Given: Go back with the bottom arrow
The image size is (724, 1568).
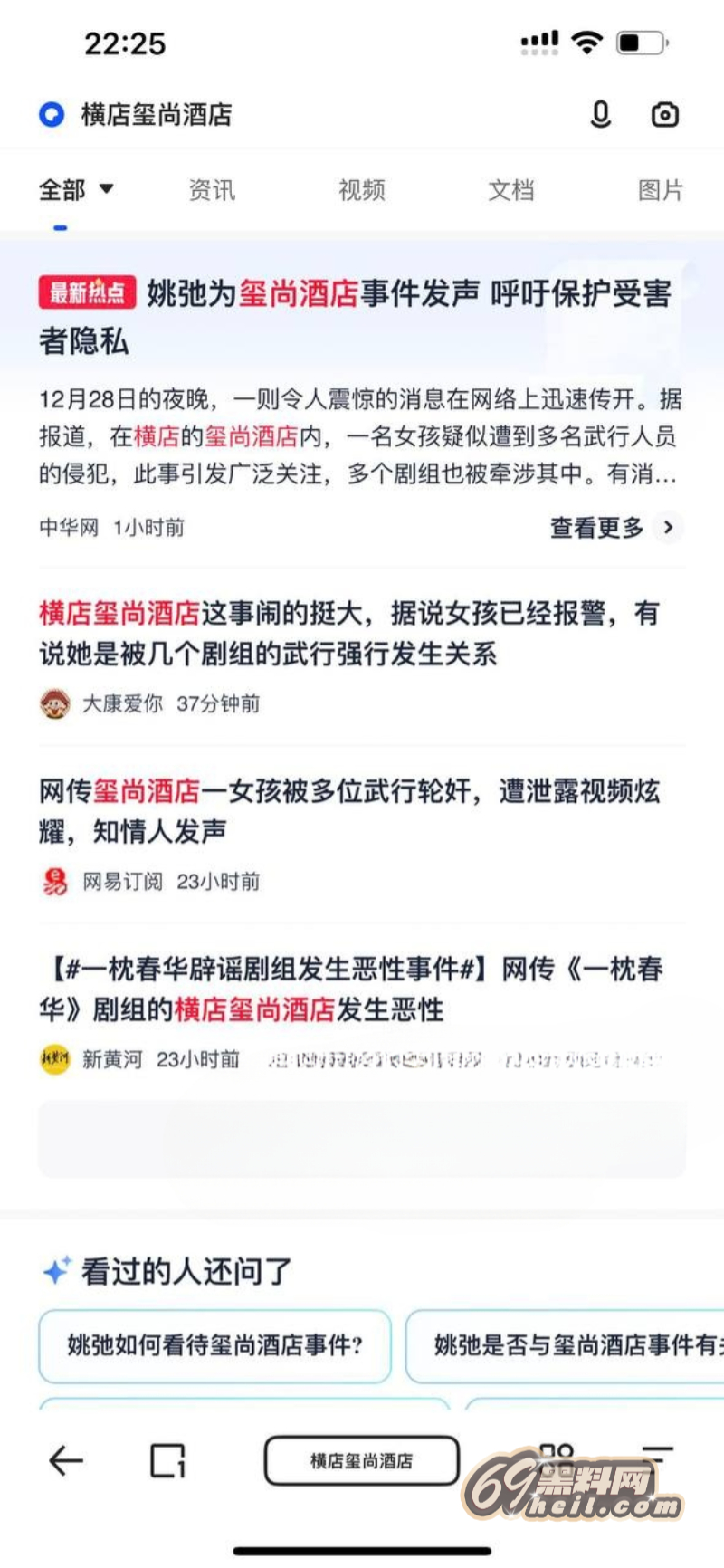Looking at the screenshot, I should [x=65, y=1460].
